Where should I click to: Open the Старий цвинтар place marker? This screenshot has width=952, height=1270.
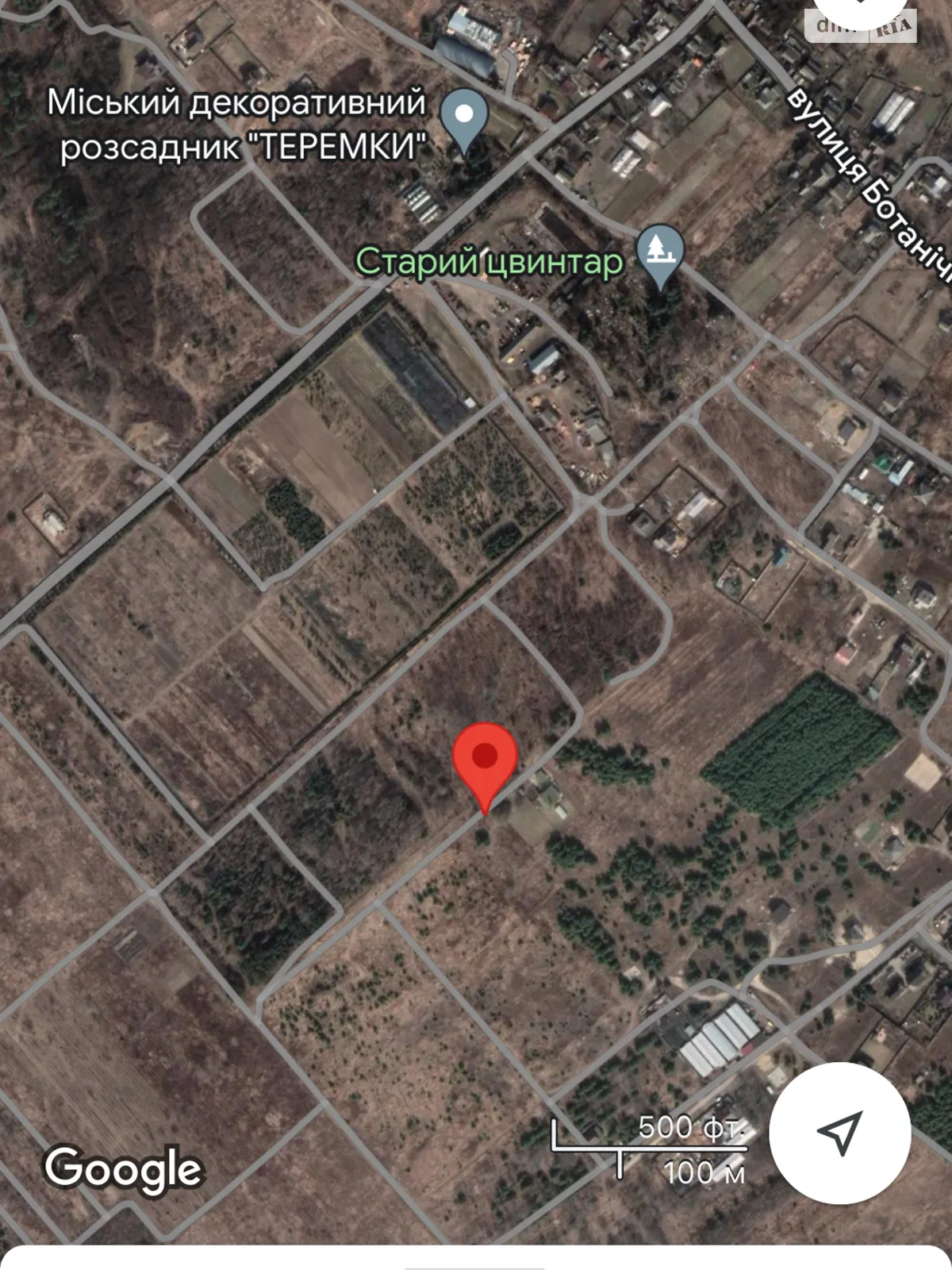[661, 253]
